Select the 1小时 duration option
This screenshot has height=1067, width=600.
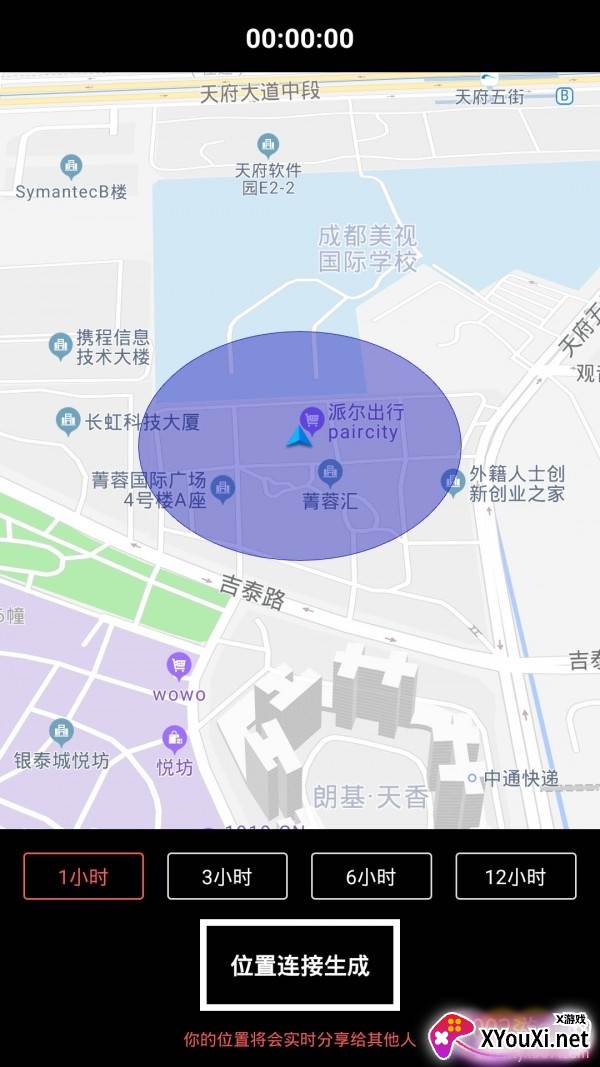(84, 876)
